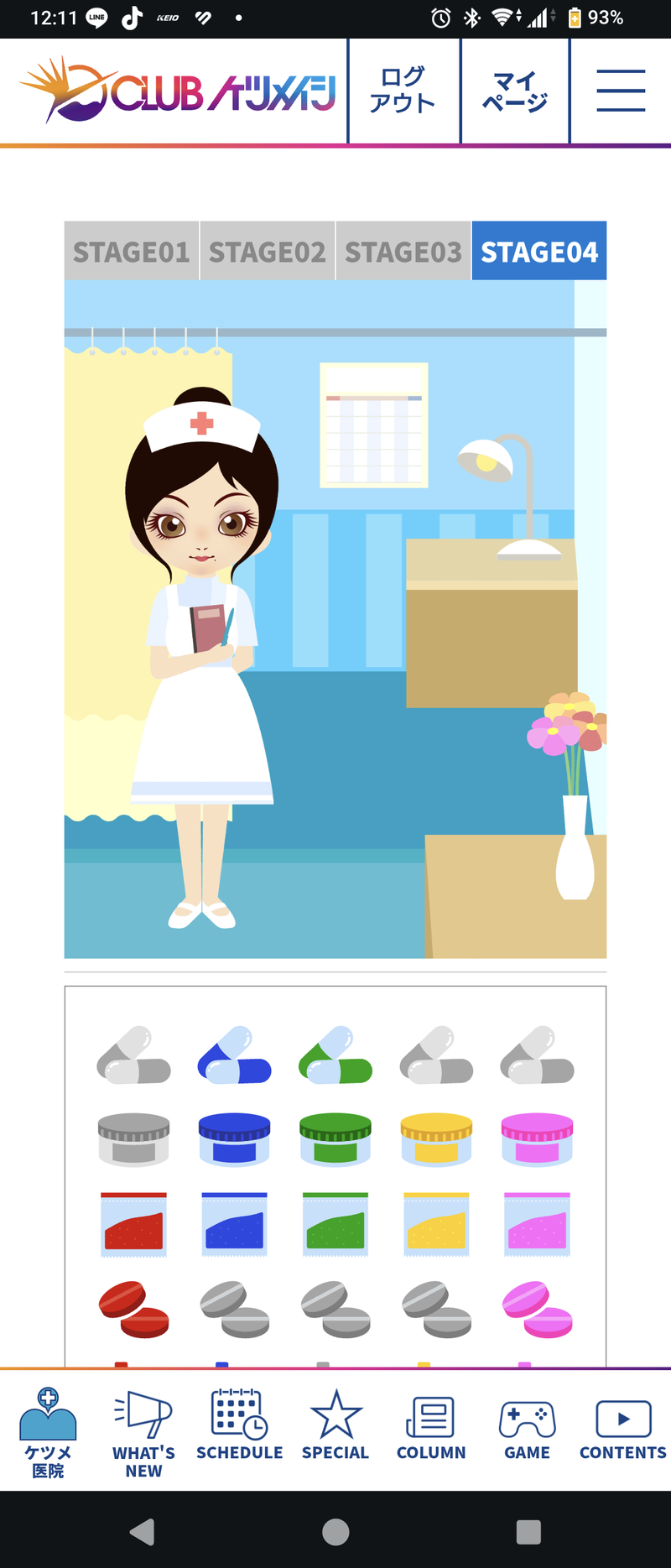671x1568 pixels.
Task: Select the red round tablets
Action: point(133,1309)
